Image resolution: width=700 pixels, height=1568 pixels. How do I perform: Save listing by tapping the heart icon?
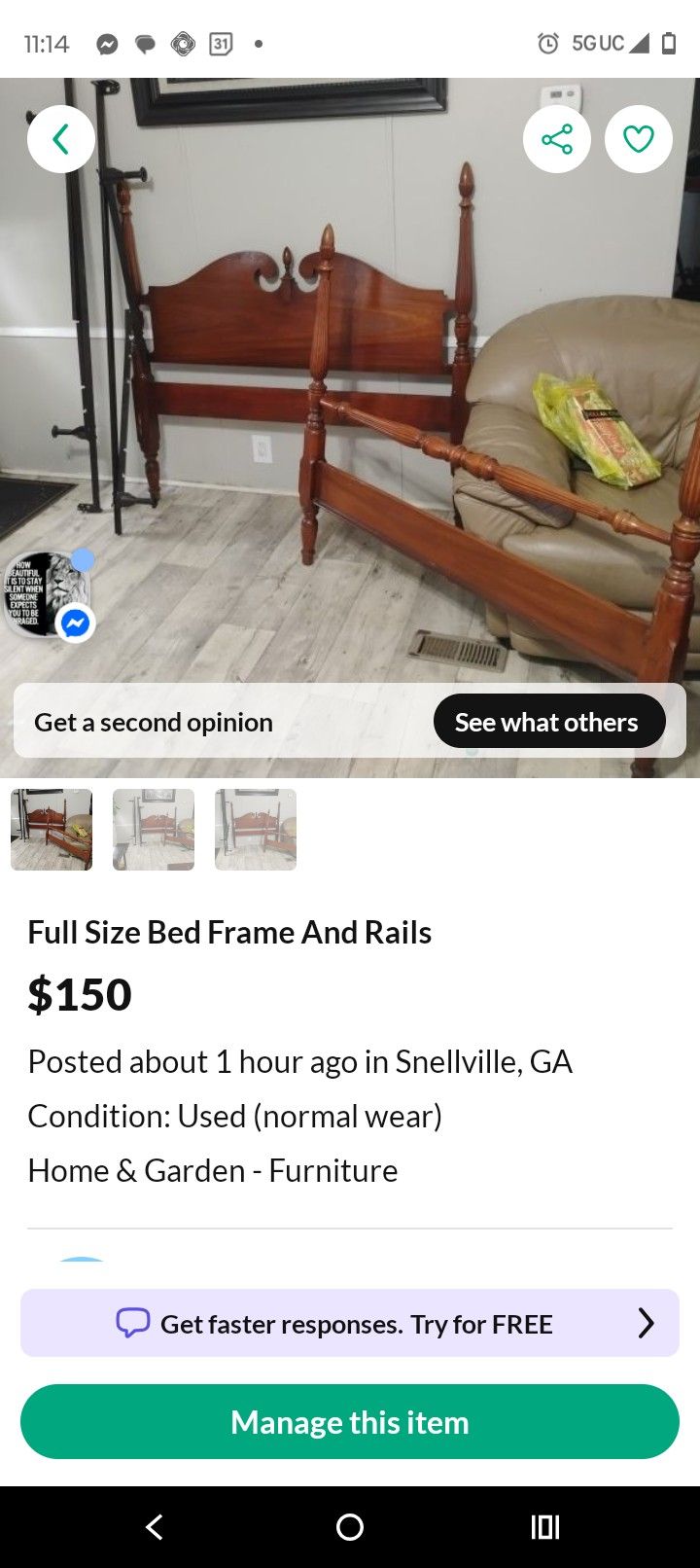pyautogui.click(x=639, y=139)
